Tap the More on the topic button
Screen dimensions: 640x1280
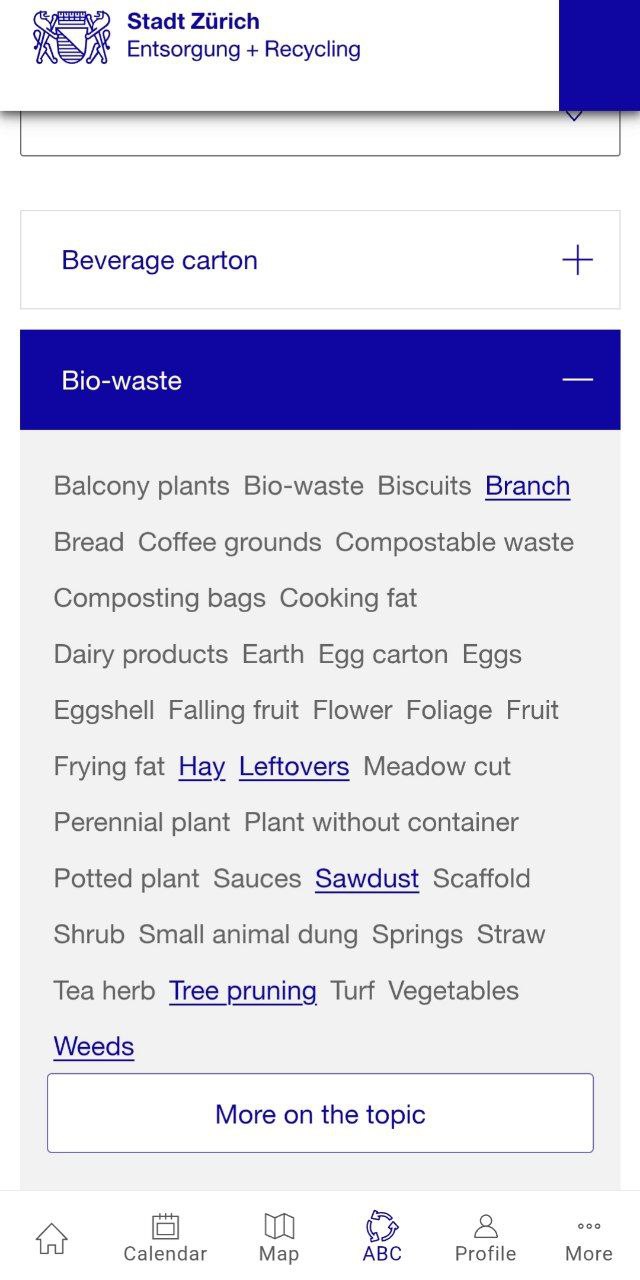pos(320,1113)
